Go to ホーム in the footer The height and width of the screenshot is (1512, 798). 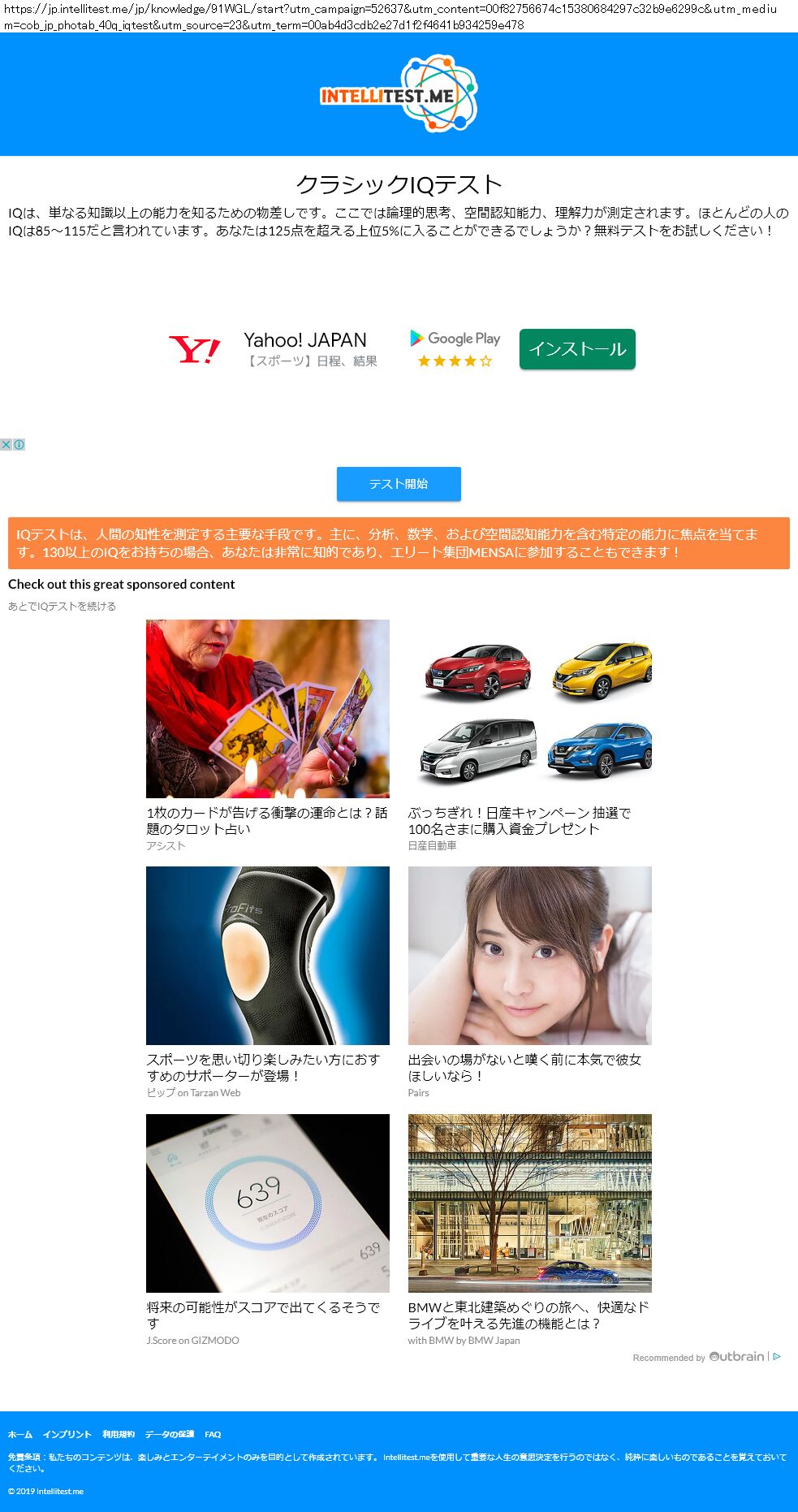click(x=20, y=1434)
